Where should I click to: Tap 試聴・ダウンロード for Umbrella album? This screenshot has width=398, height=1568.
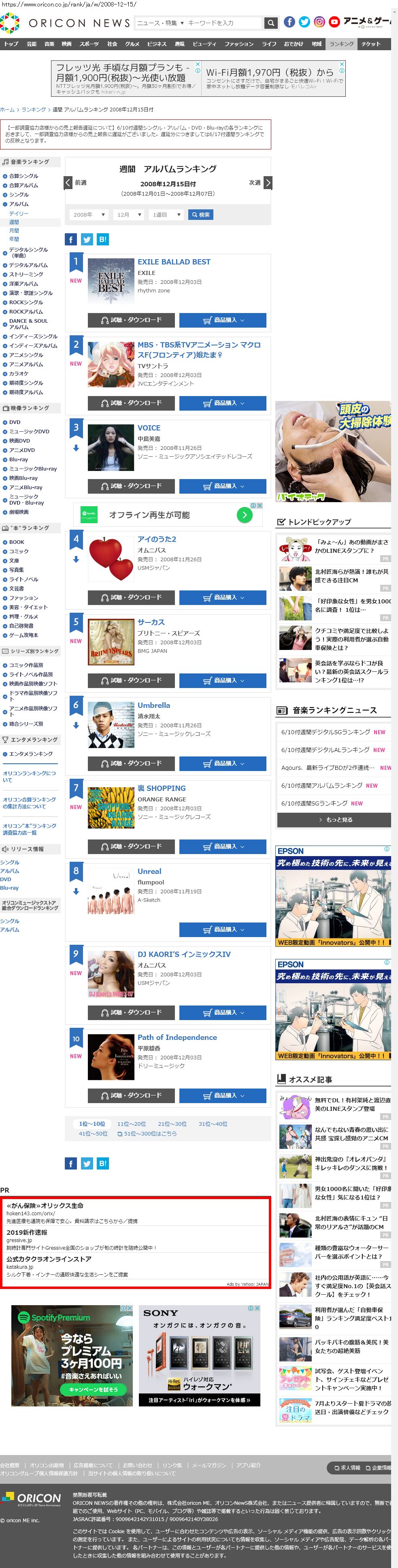tap(131, 763)
